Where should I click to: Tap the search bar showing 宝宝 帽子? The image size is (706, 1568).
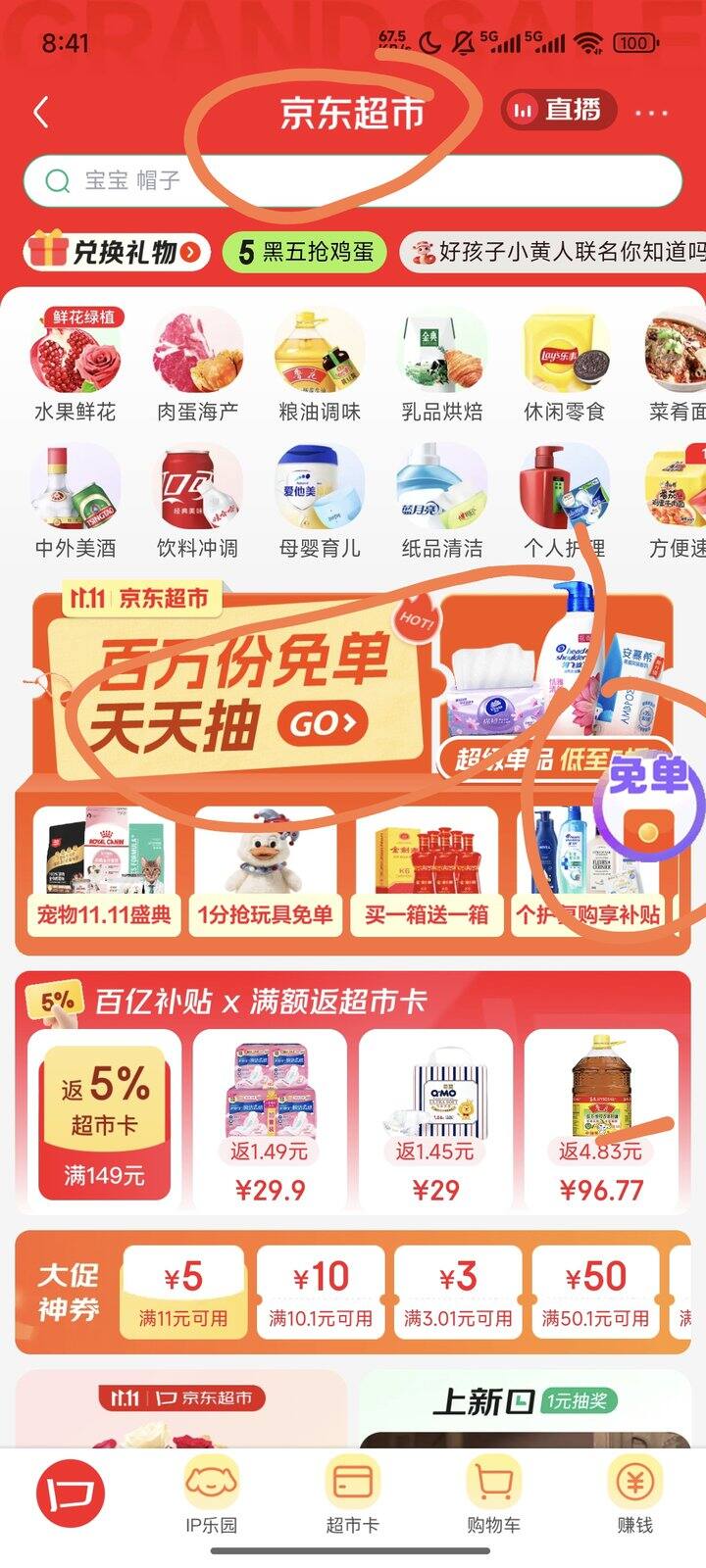click(353, 182)
